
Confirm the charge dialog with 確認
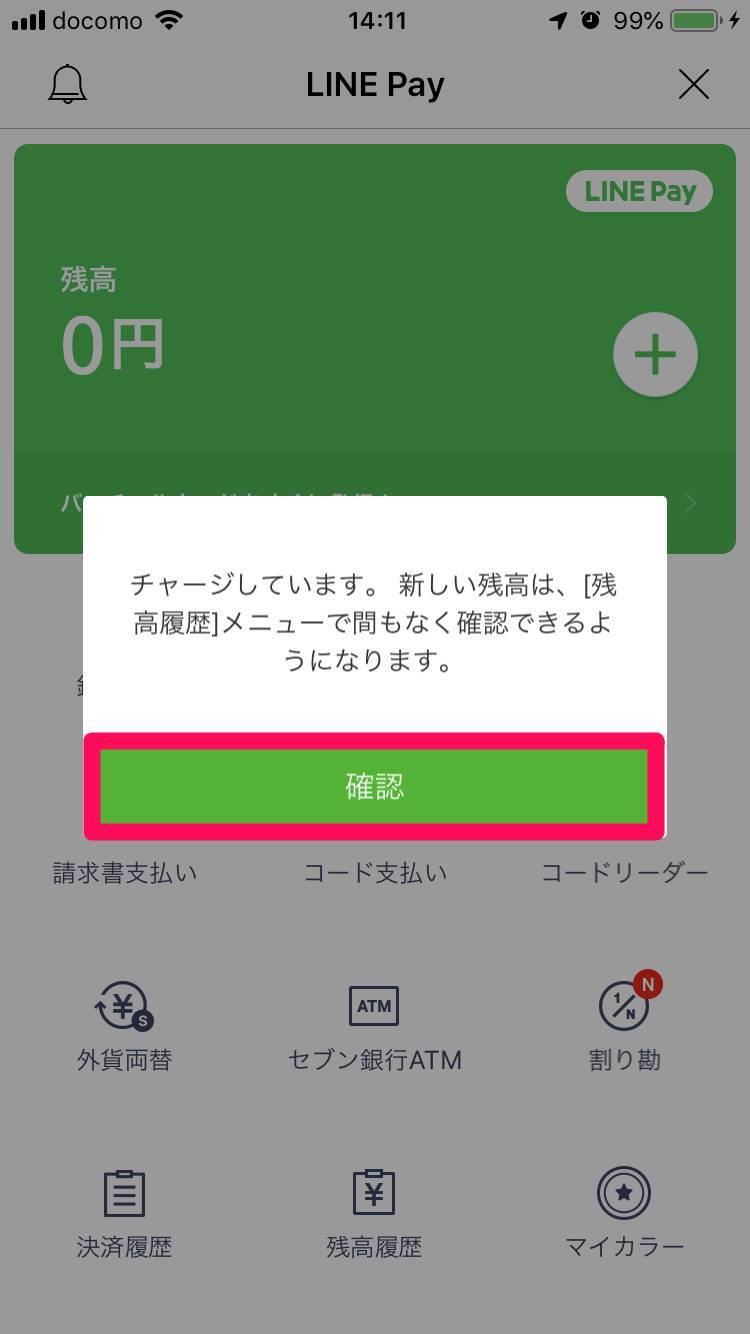coord(374,786)
